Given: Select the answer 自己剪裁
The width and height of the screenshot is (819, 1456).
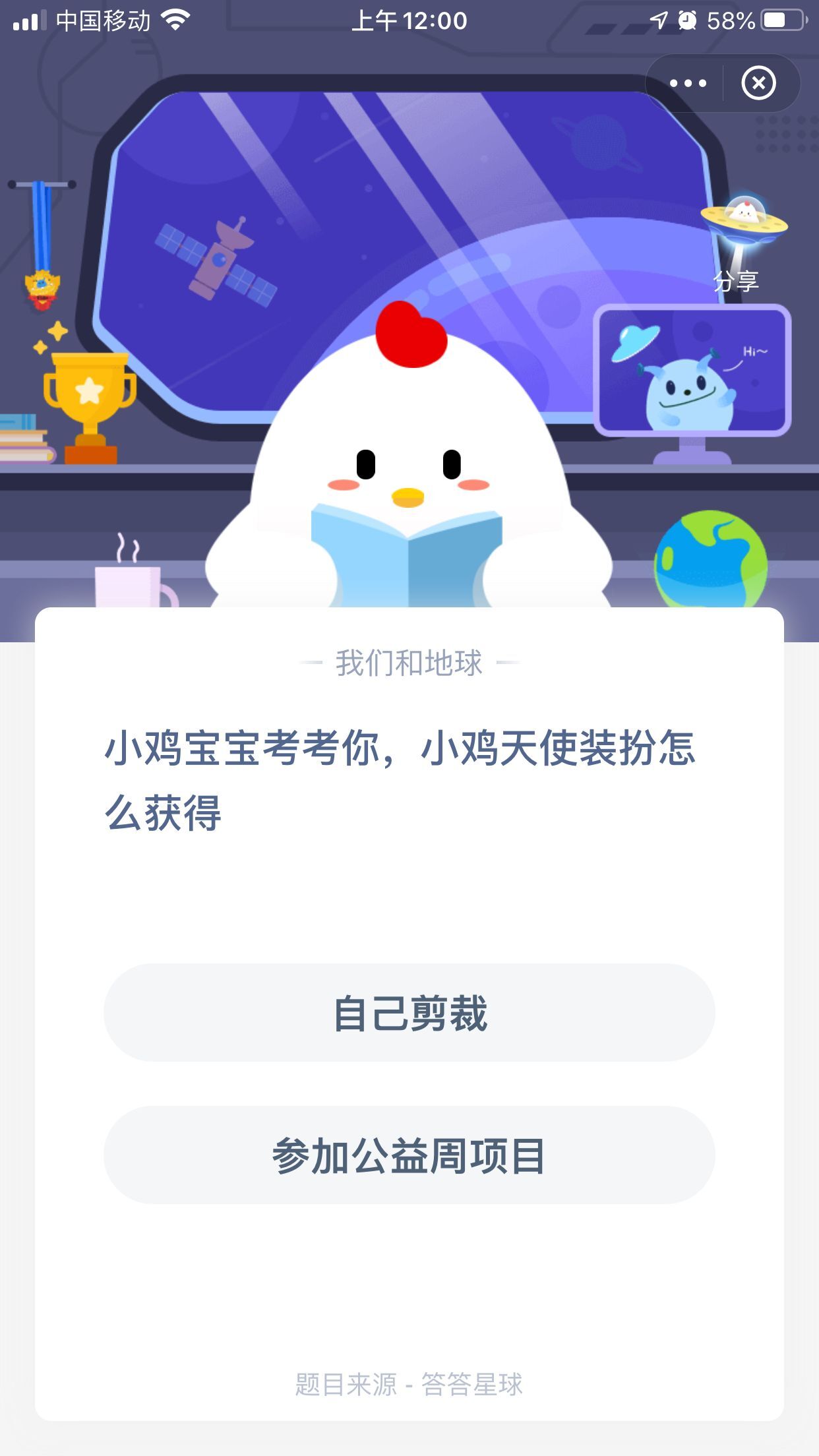Looking at the screenshot, I should (x=409, y=1013).
